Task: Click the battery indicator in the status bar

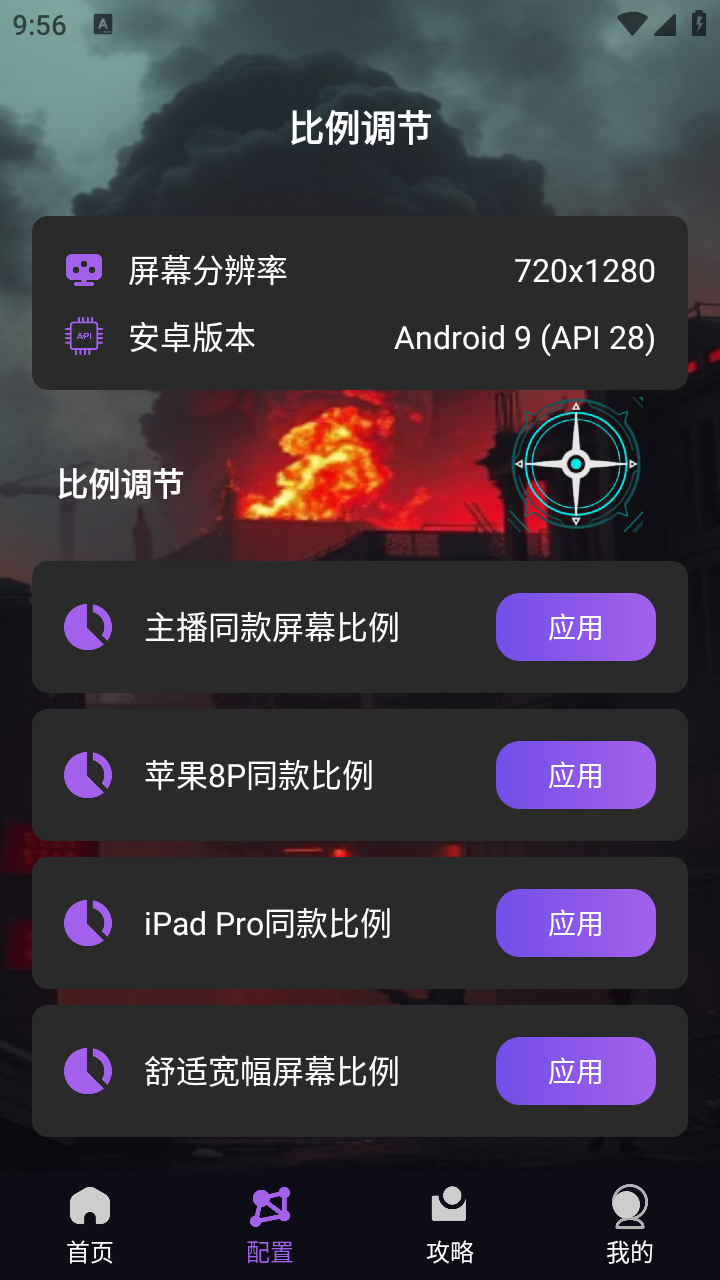Action: click(699, 25)
